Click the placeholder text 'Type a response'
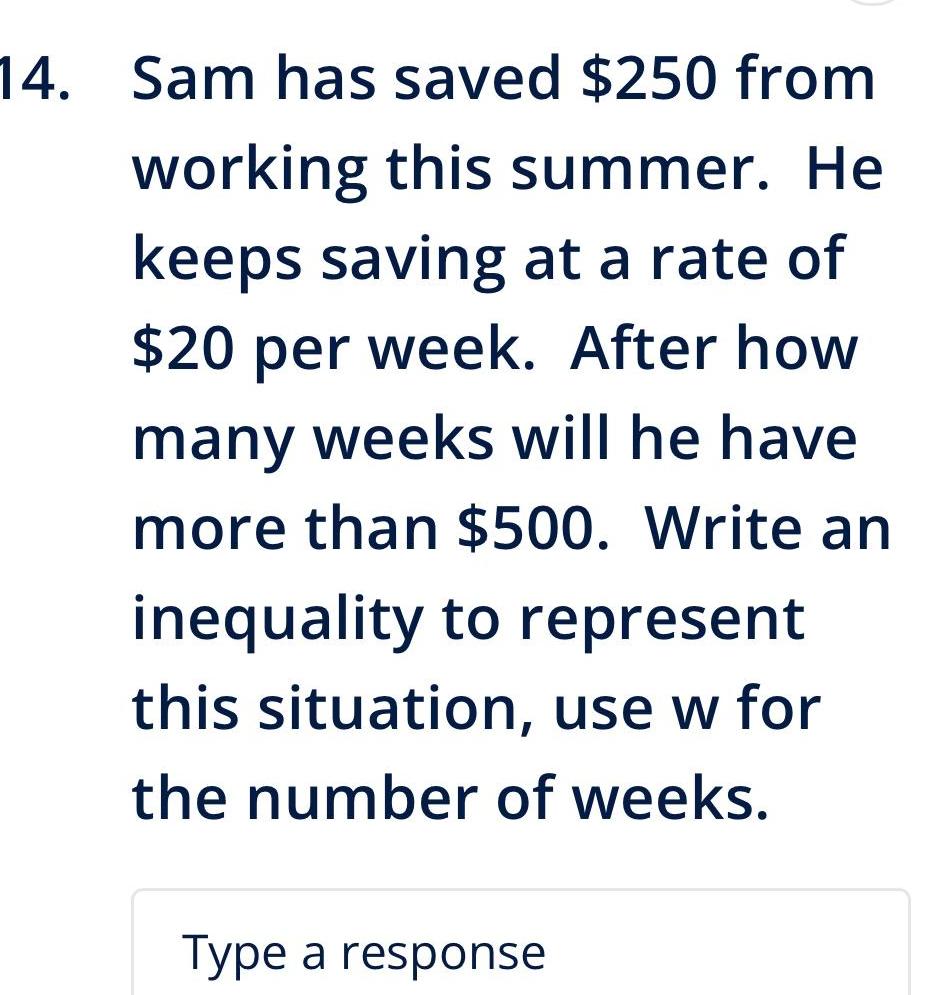 coord(363,950)
